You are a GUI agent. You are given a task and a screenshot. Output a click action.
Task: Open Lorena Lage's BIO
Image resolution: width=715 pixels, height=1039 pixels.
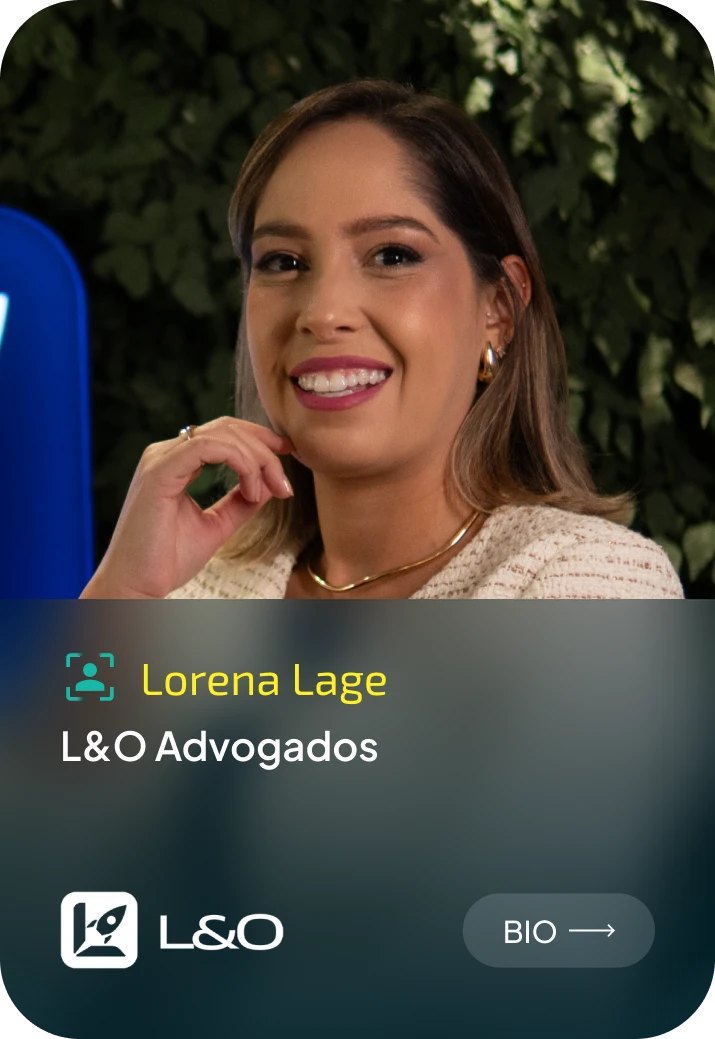(558, 931)
